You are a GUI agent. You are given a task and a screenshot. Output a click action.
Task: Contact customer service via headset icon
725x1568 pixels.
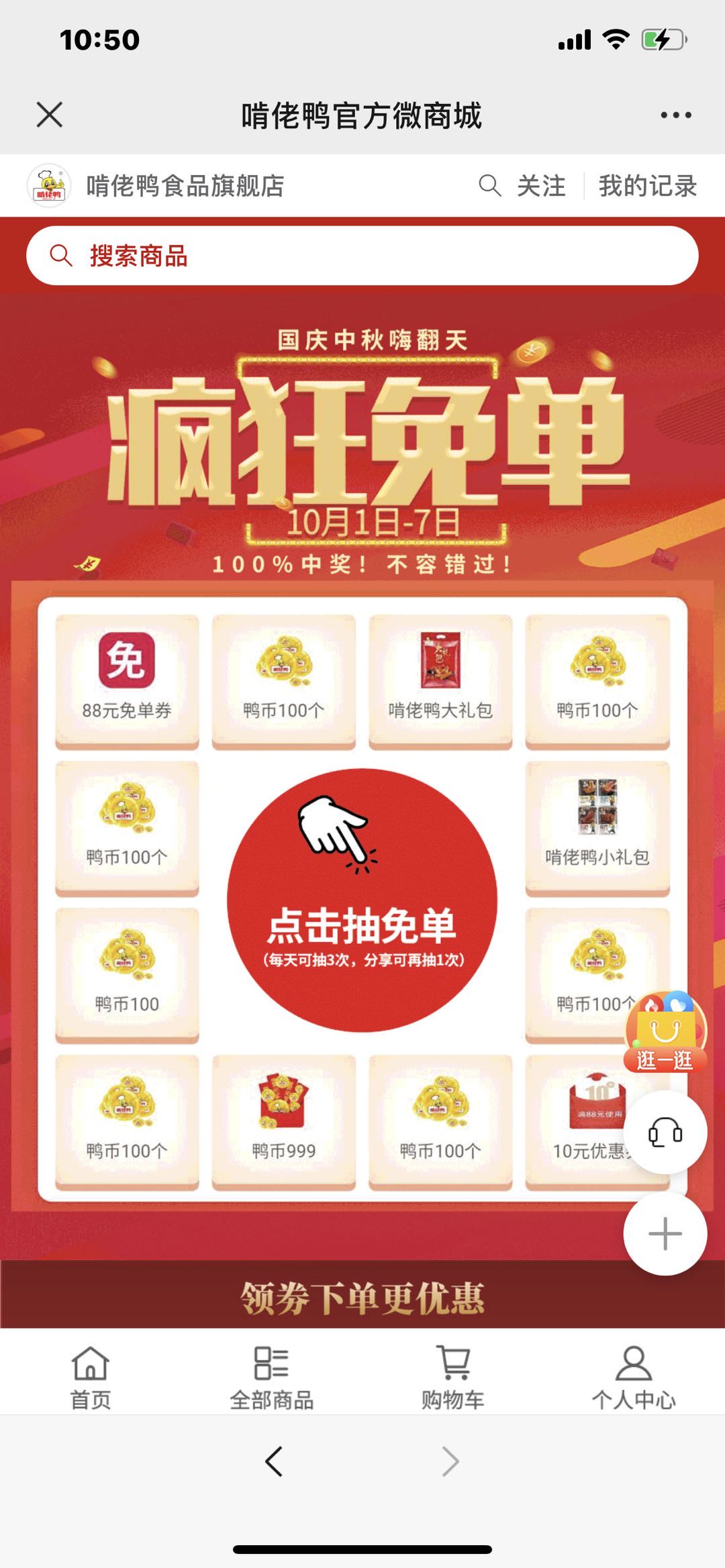665,1133
